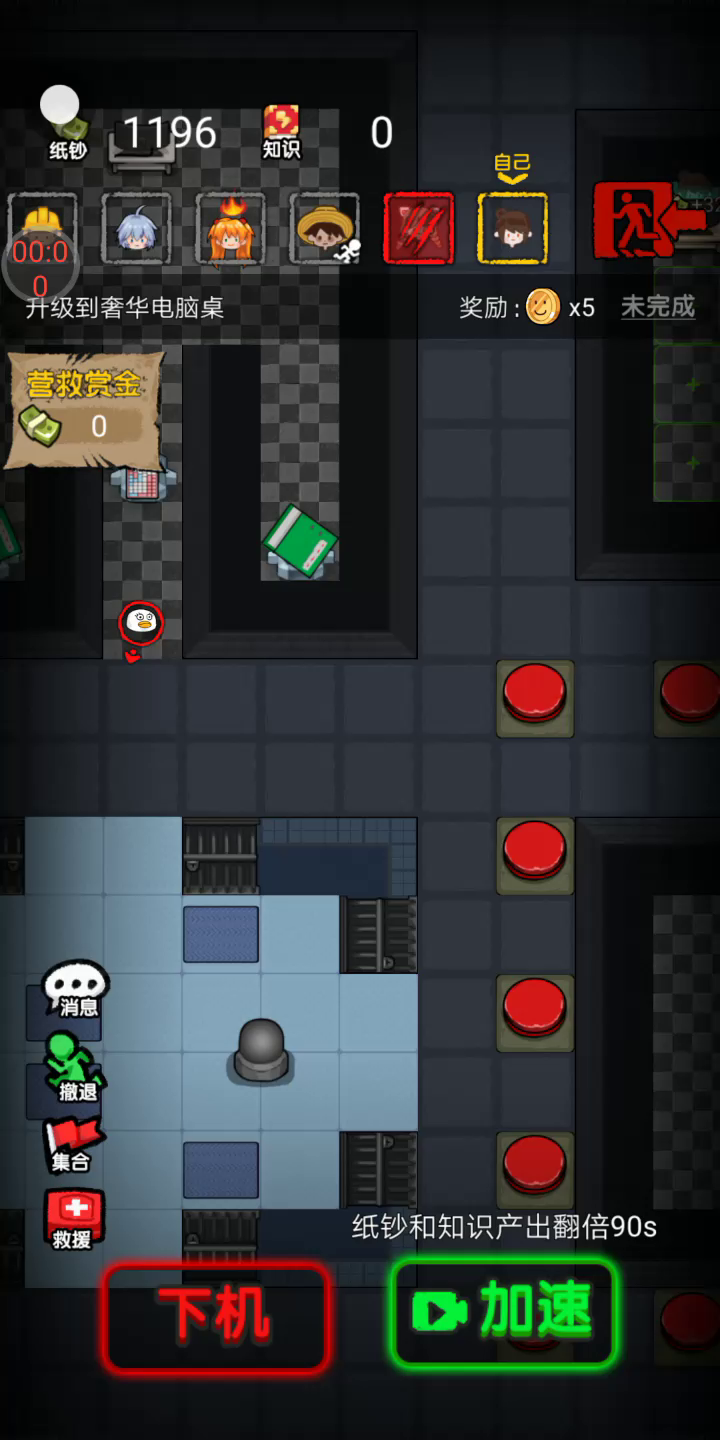720x1440 pixels.
Task: Tap the 未完成 task status link
Action: 657,307
